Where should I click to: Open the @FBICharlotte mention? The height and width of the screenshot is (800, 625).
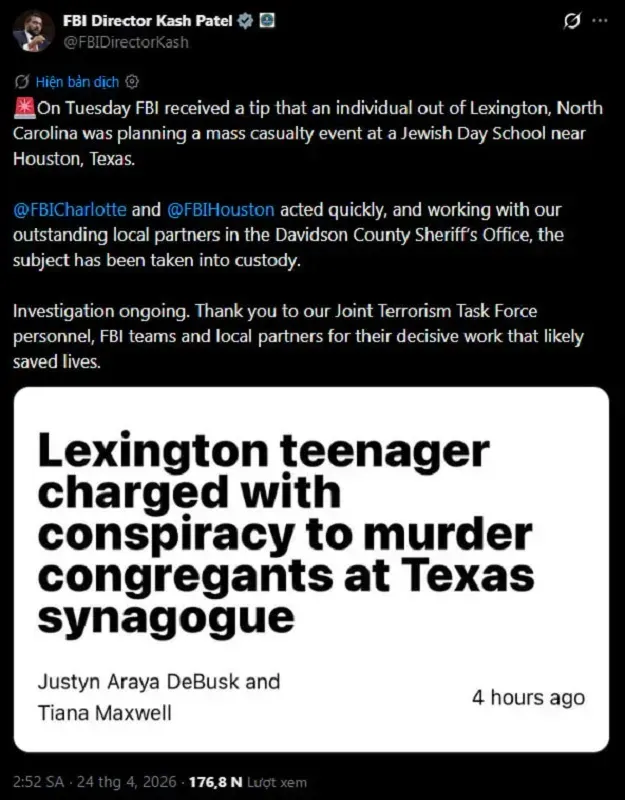68,210
